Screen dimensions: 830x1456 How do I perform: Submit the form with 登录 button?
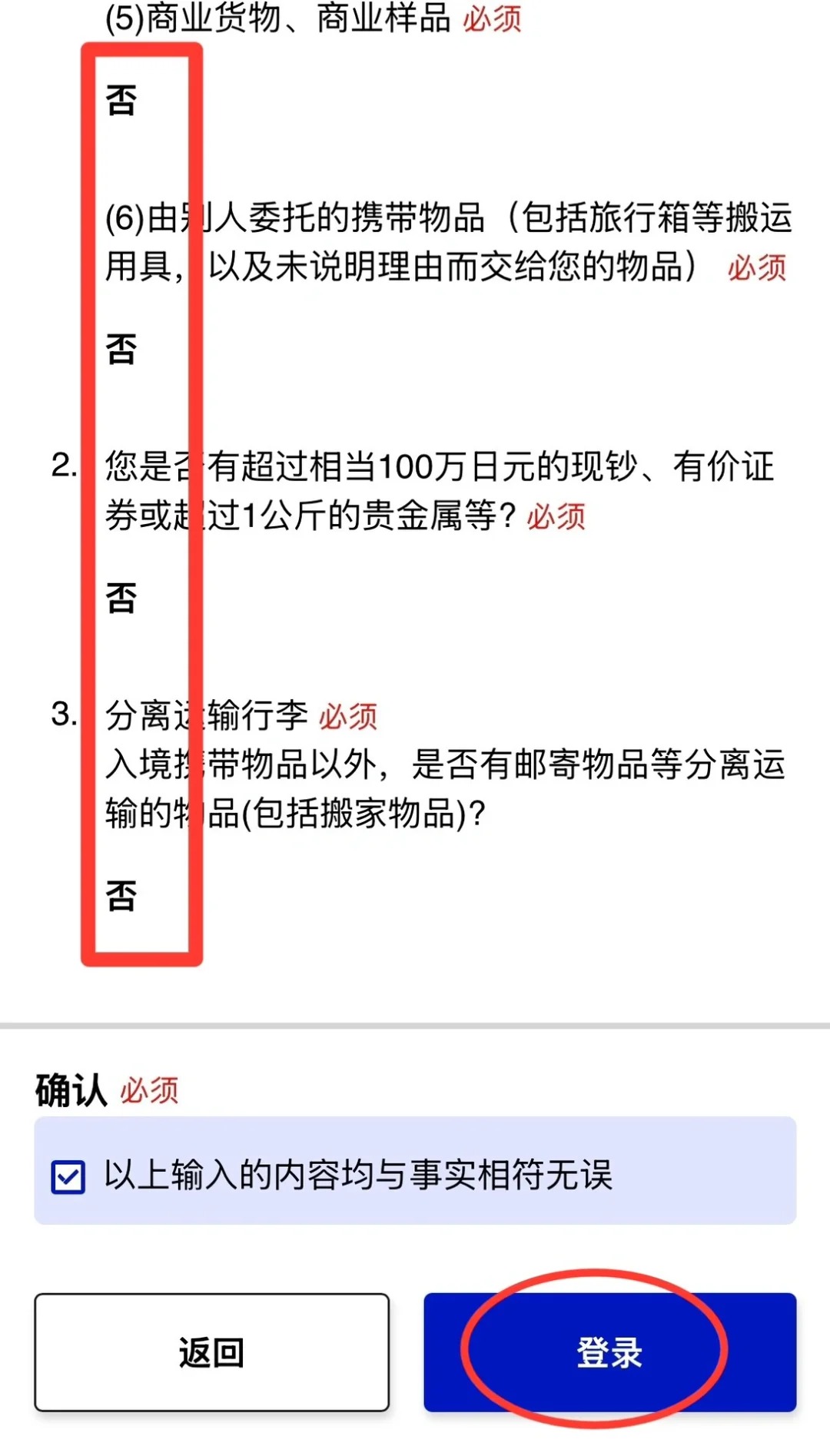click(609, 1352)
